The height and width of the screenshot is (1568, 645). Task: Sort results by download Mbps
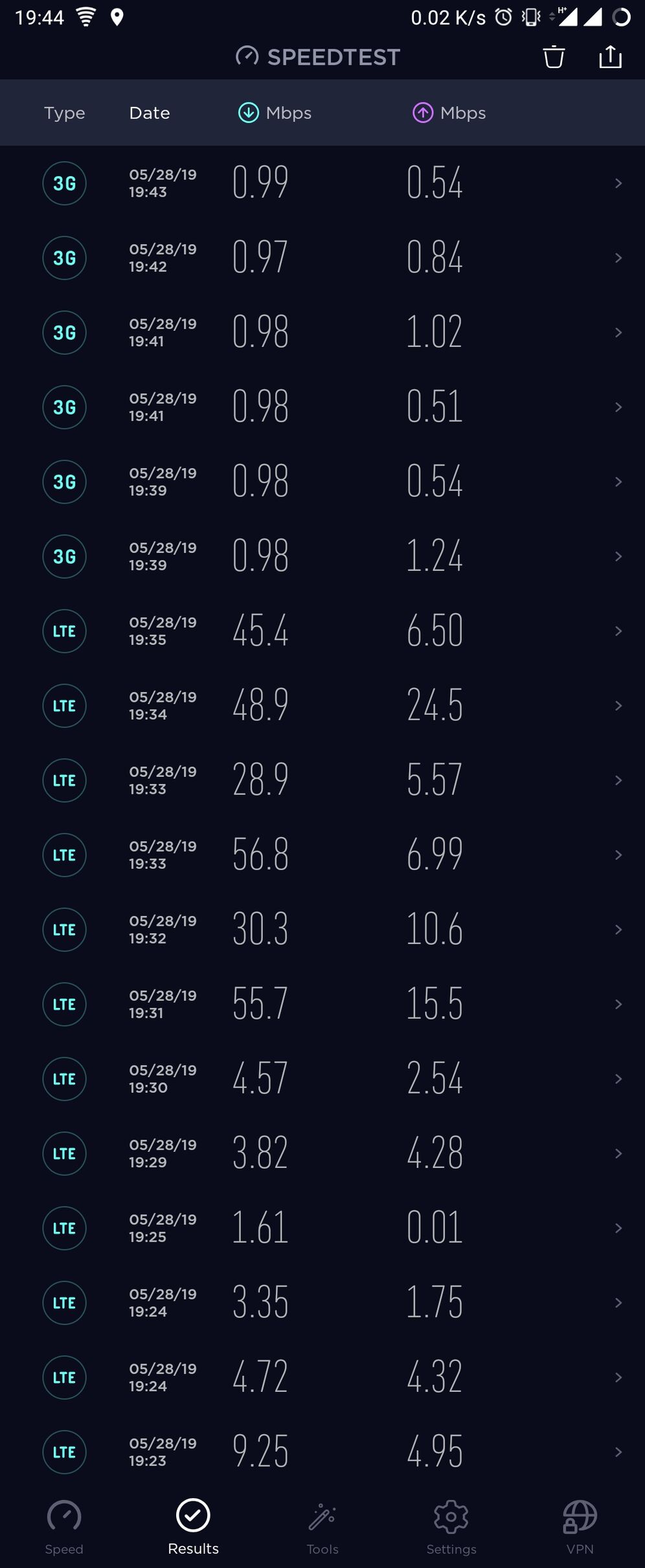275,113
